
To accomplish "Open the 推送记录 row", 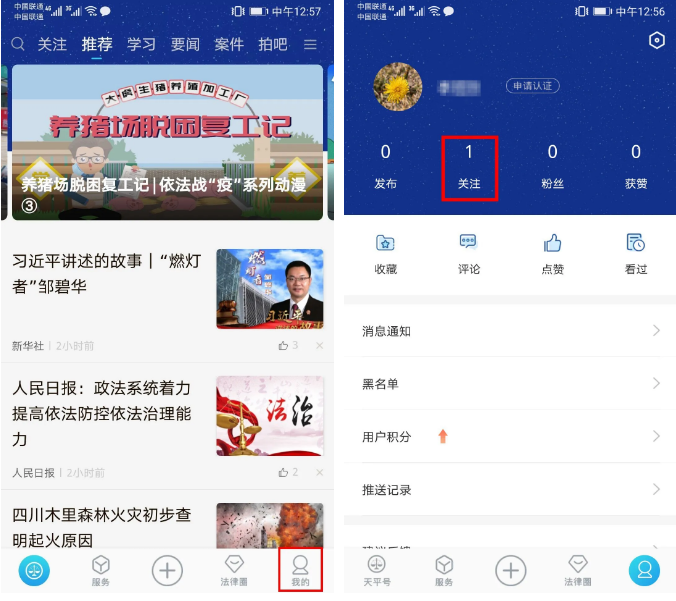I will coord(510,490).
